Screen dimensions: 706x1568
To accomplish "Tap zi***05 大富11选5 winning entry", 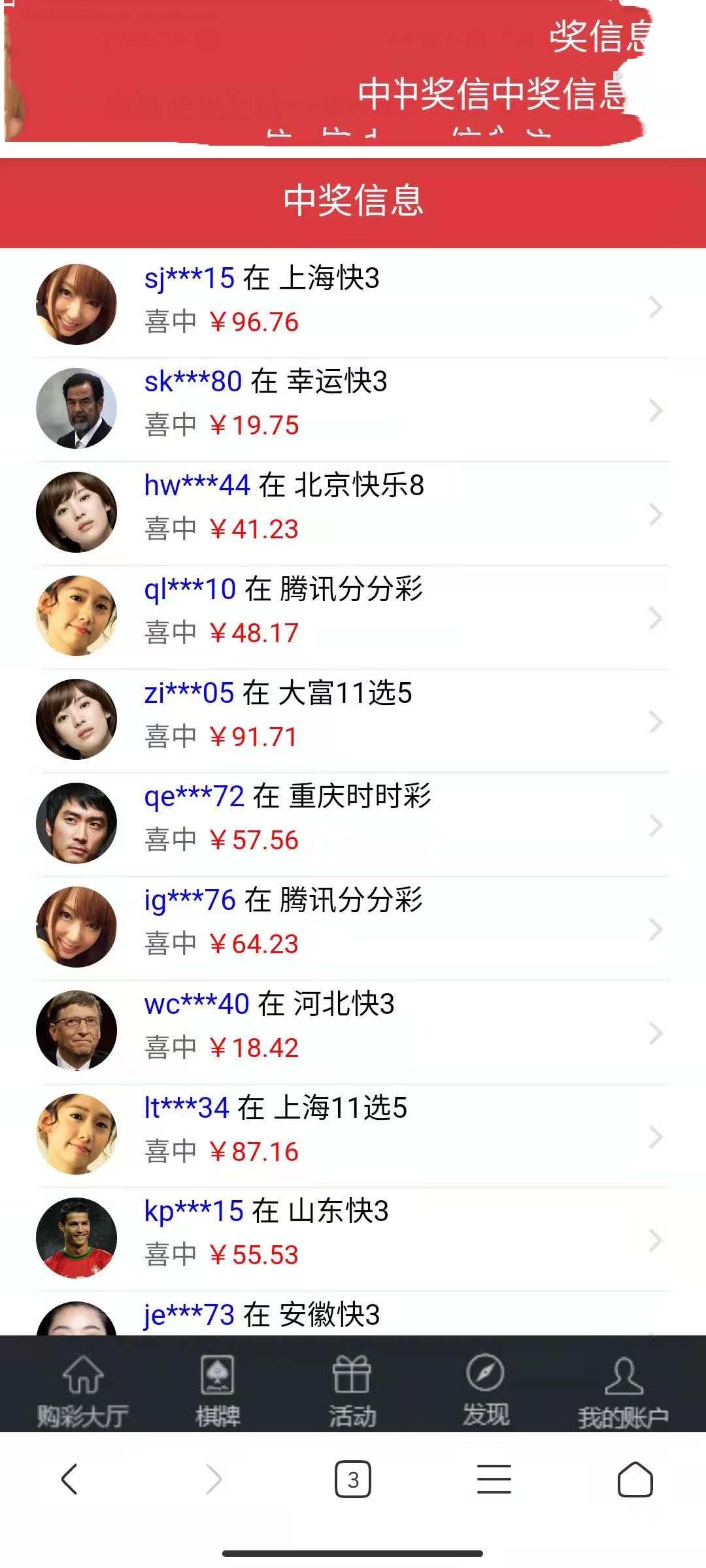I will 353,720.
